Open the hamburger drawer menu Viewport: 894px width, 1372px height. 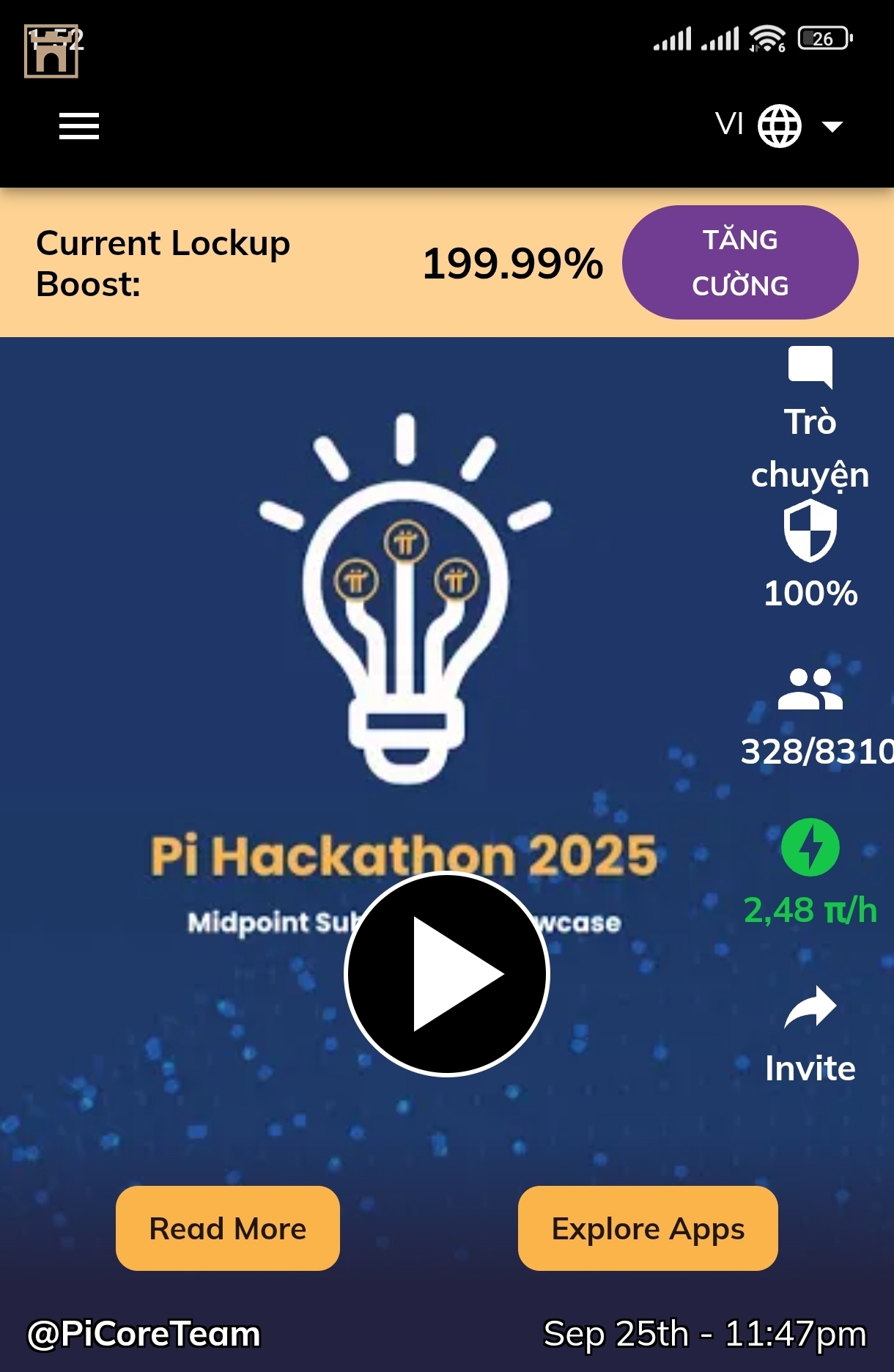78,126
